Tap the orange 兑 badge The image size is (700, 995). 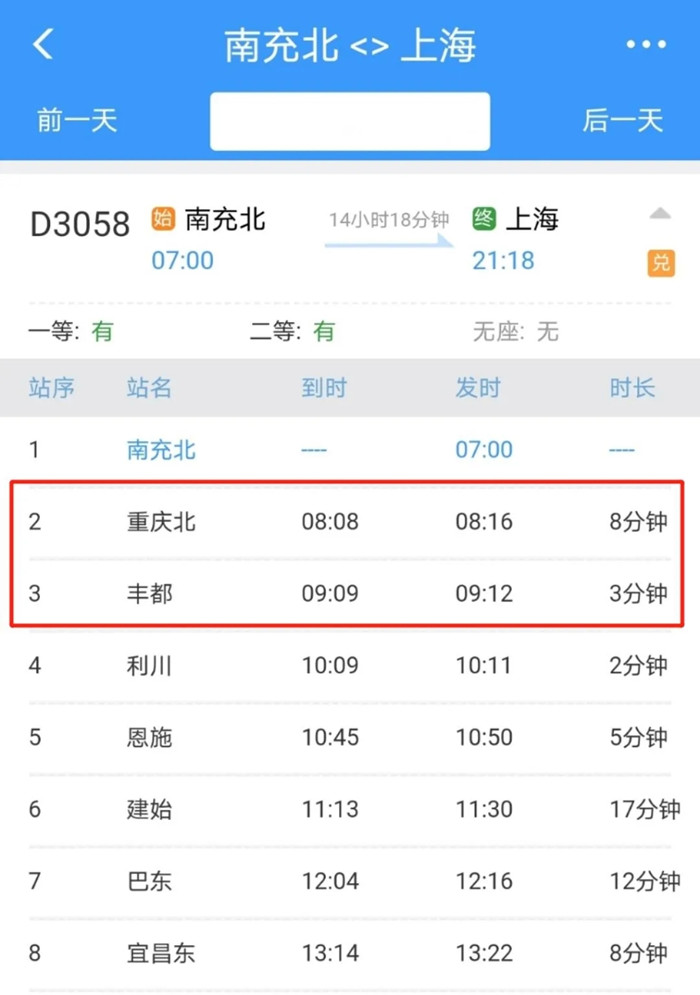coord(660,263)
